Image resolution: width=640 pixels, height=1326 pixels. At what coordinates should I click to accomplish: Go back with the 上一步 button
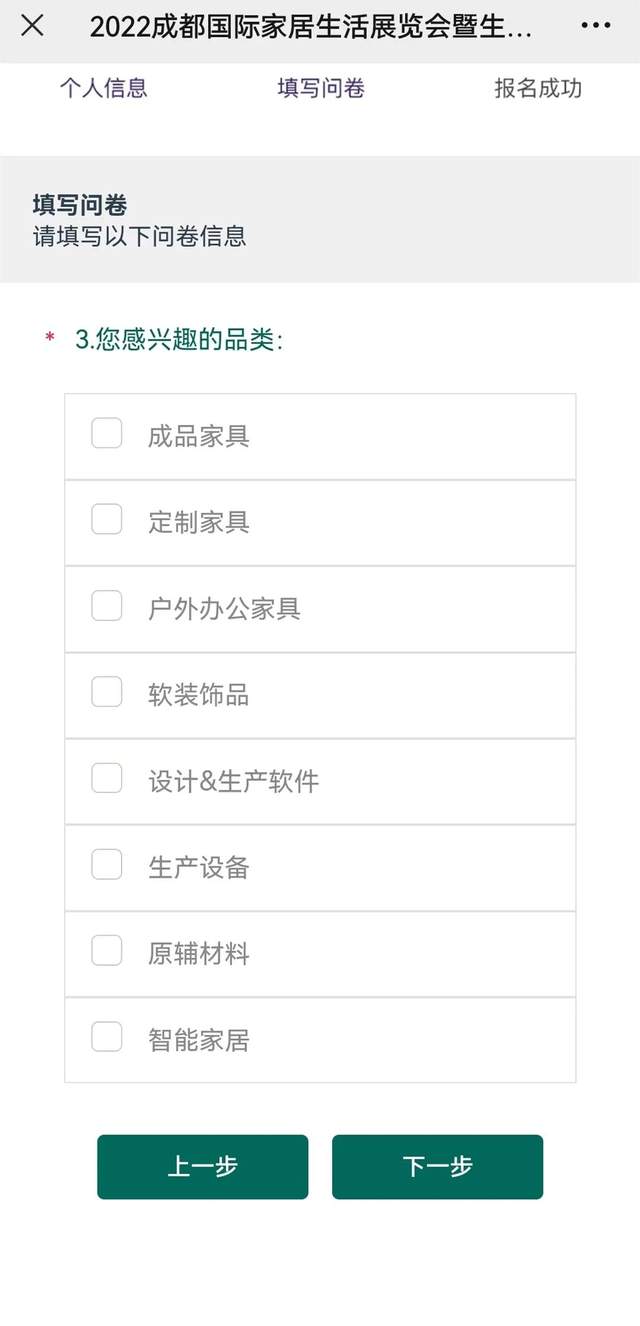[203, 1167]
